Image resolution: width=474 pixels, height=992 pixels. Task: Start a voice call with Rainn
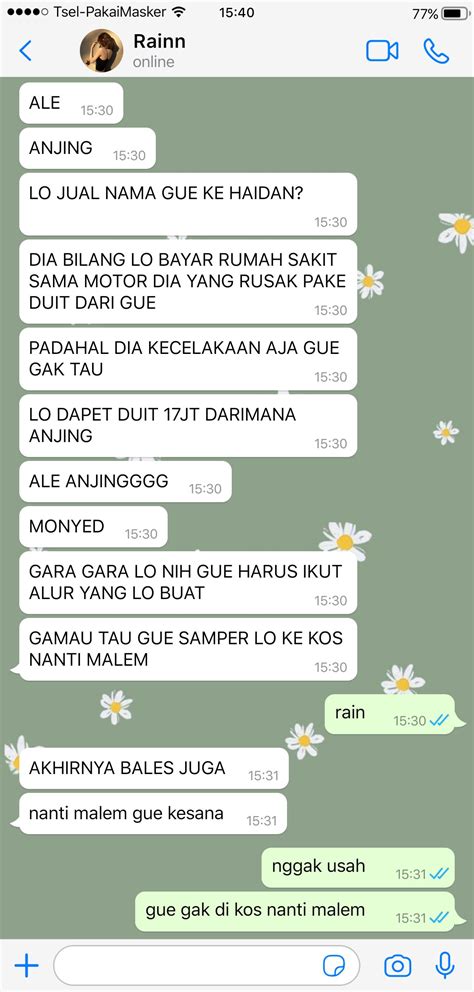tap(436, 51)
